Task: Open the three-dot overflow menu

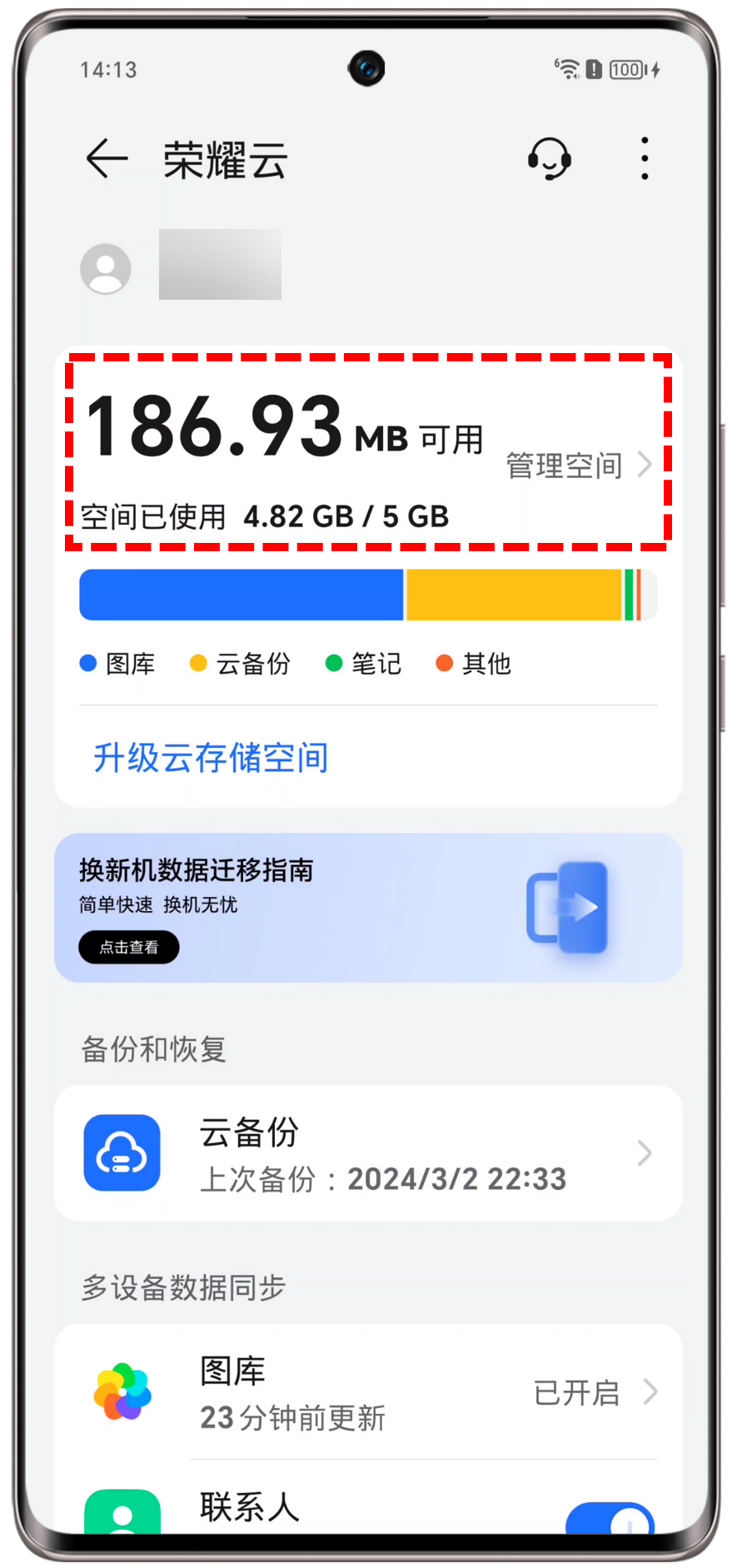Action: click(645, 158)
